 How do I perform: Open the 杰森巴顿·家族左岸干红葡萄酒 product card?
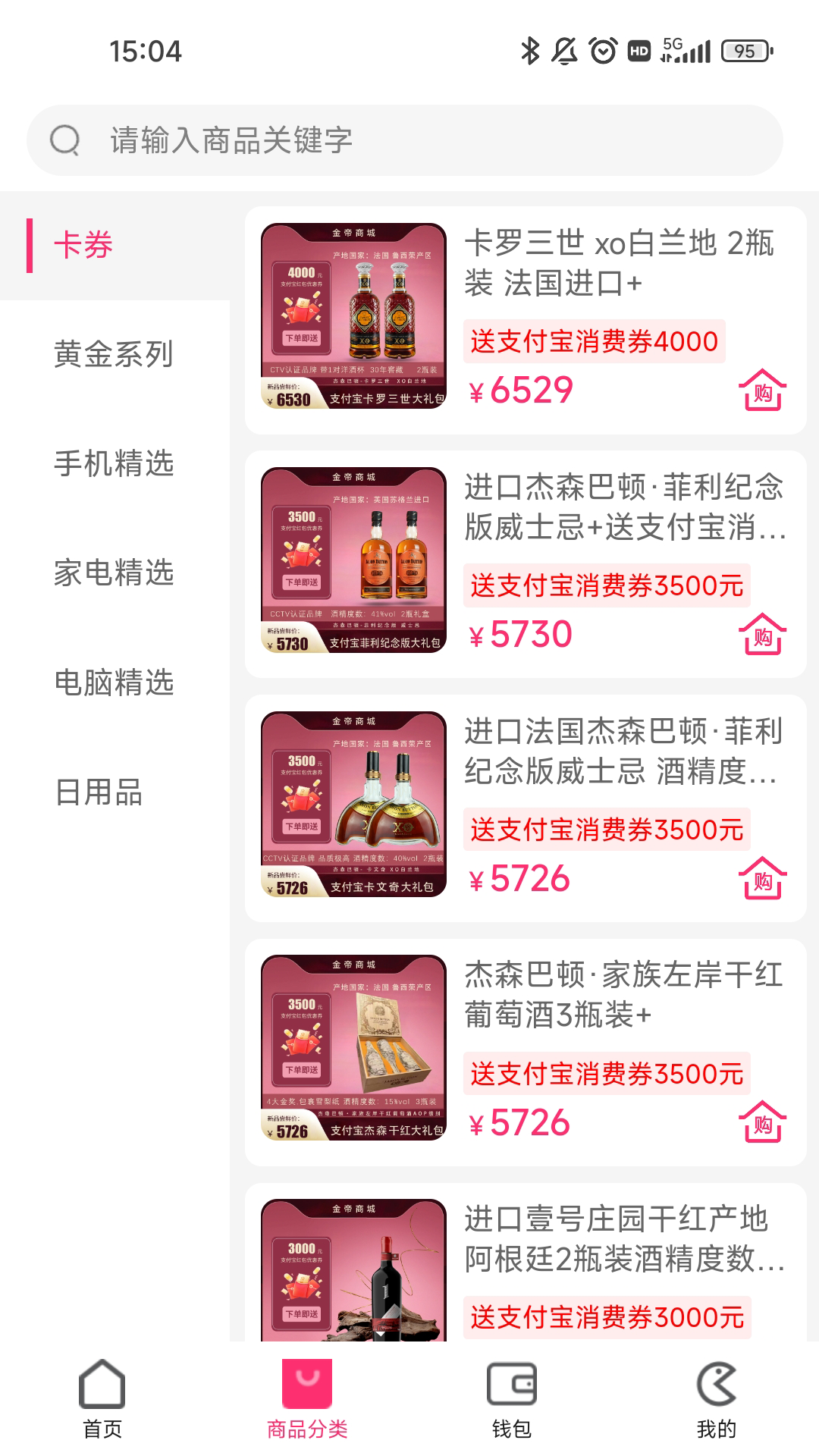(x=526, y=1053)
